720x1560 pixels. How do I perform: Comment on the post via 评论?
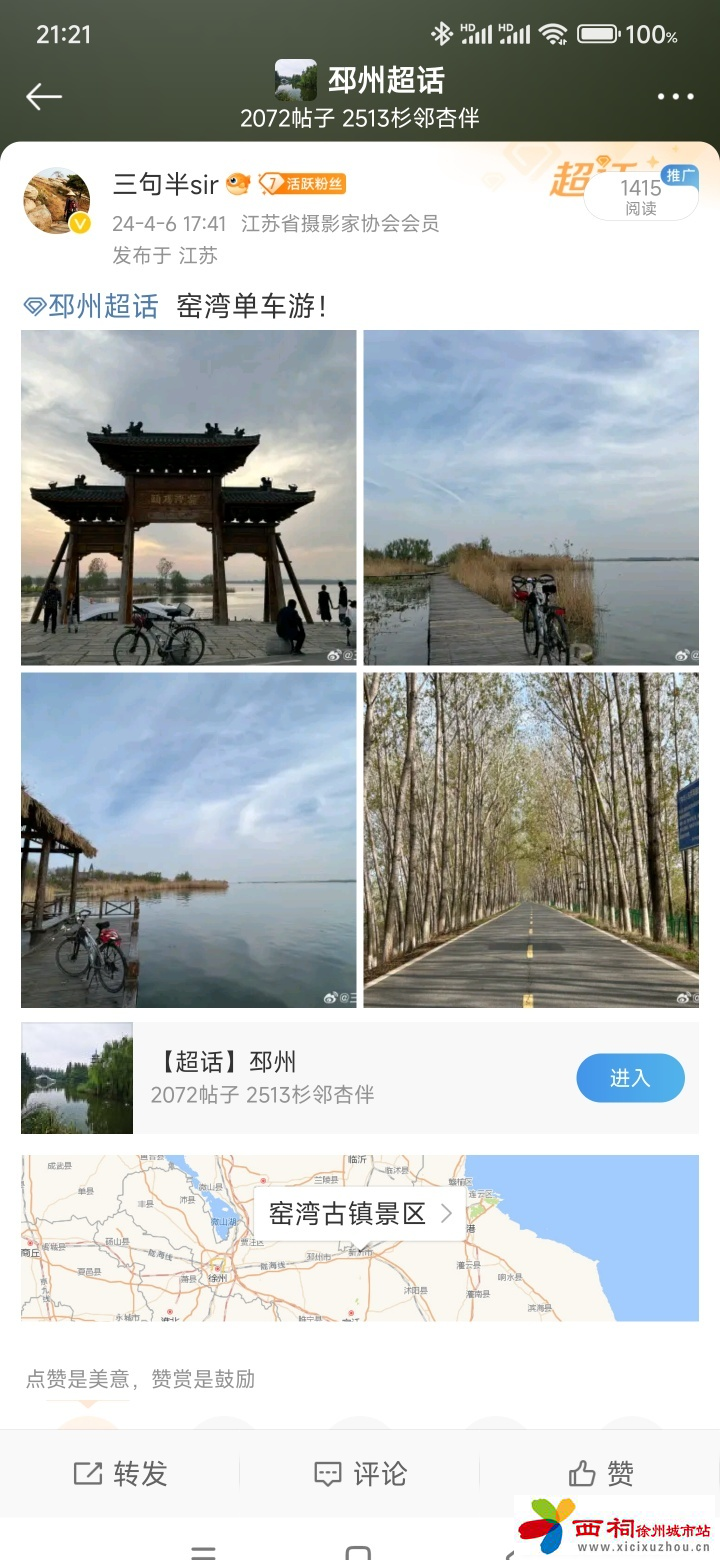coord(360,1473)
